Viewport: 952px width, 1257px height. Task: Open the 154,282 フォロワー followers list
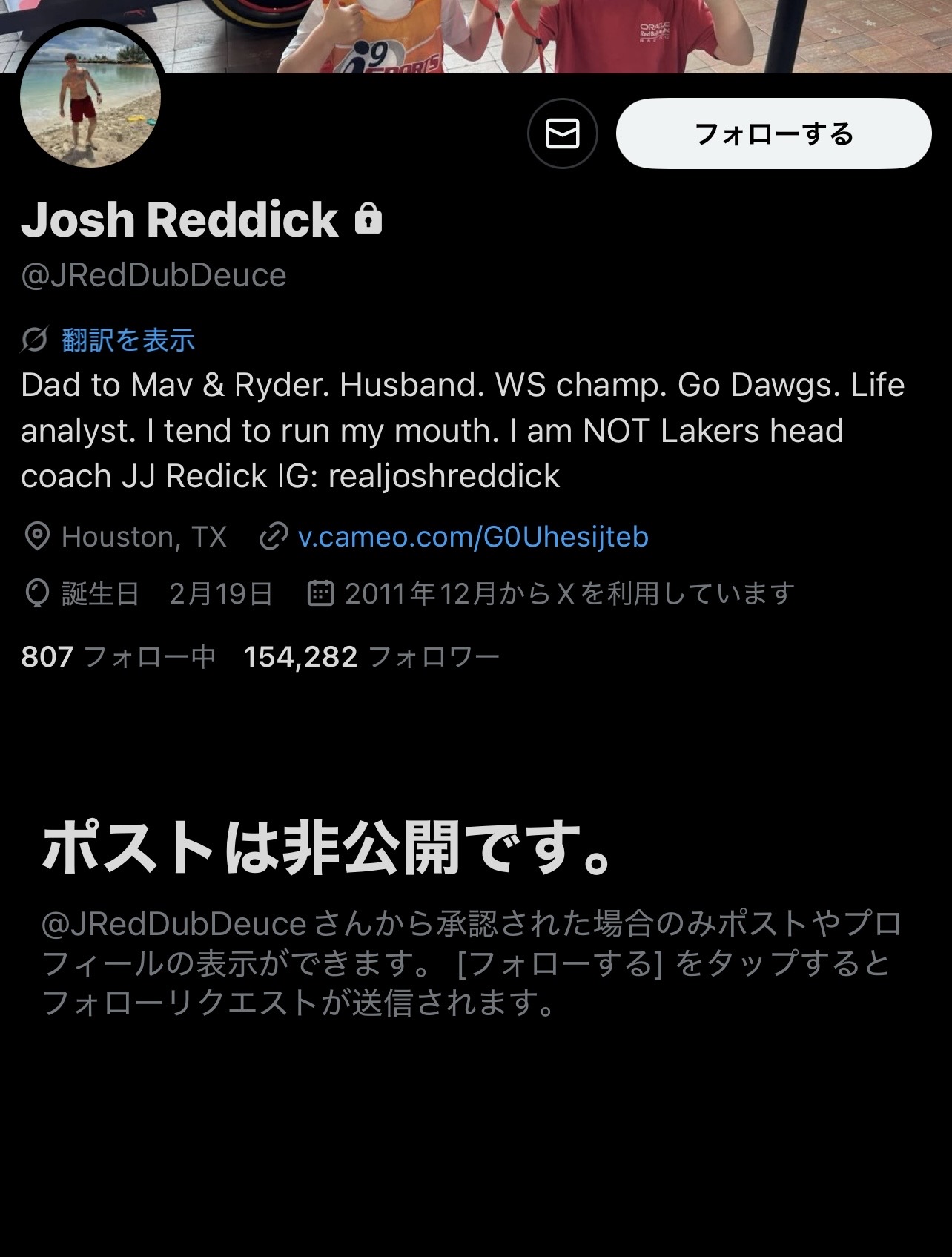click(x=371, y=656)
